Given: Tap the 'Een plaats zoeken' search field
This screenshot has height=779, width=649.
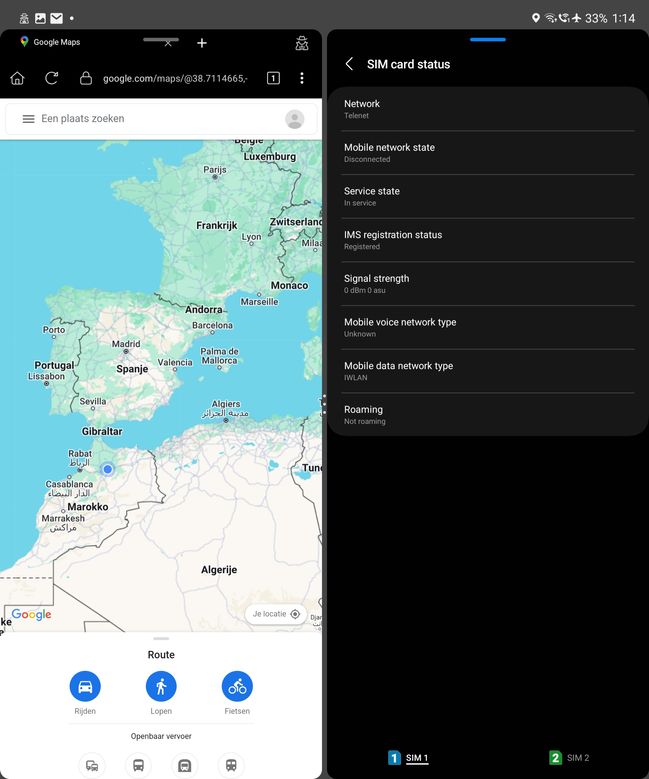Looking at the screenshot, I should point(150,119).
